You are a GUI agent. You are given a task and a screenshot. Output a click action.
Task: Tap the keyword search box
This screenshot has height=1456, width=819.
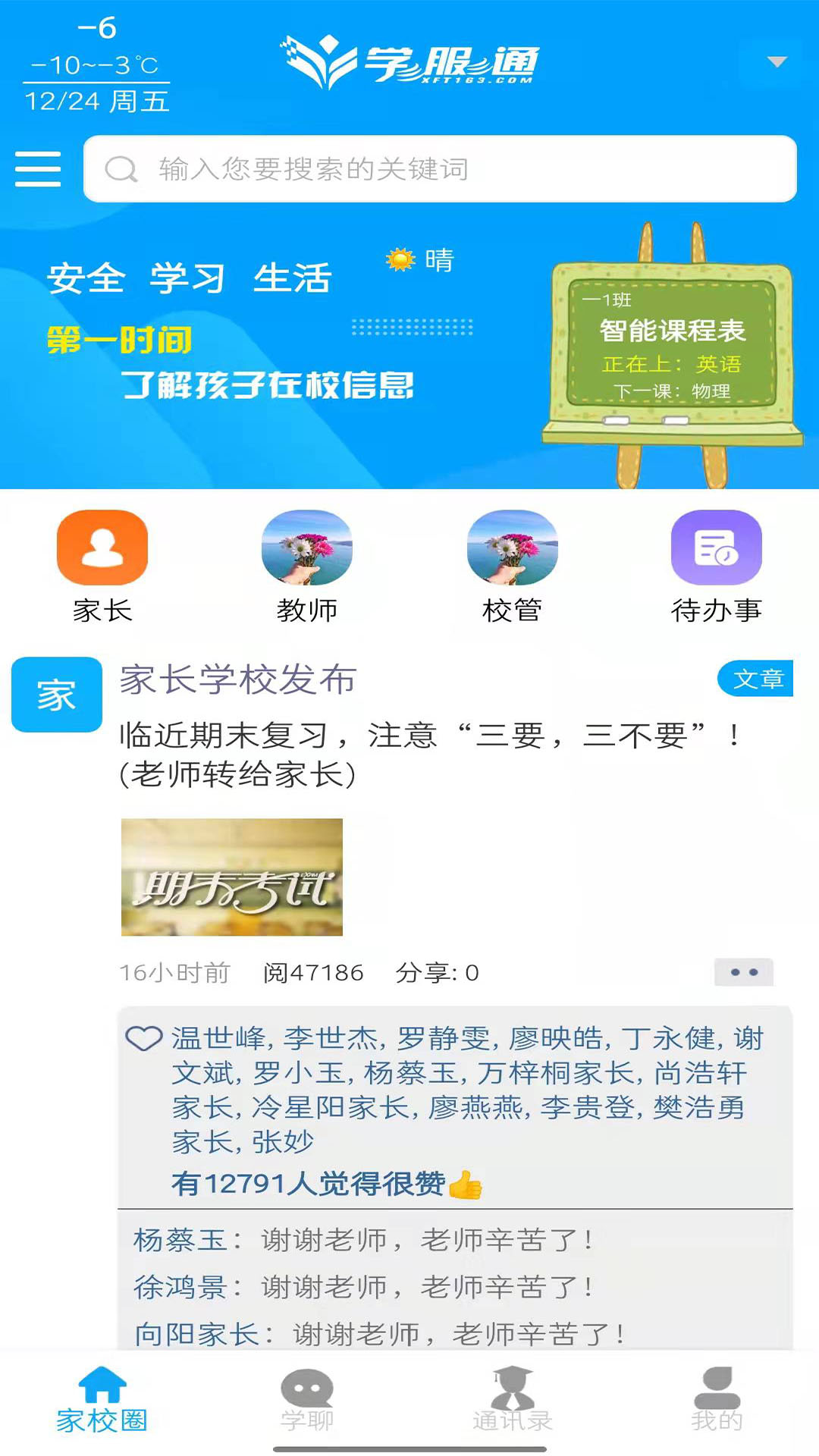tap(440, 169)
